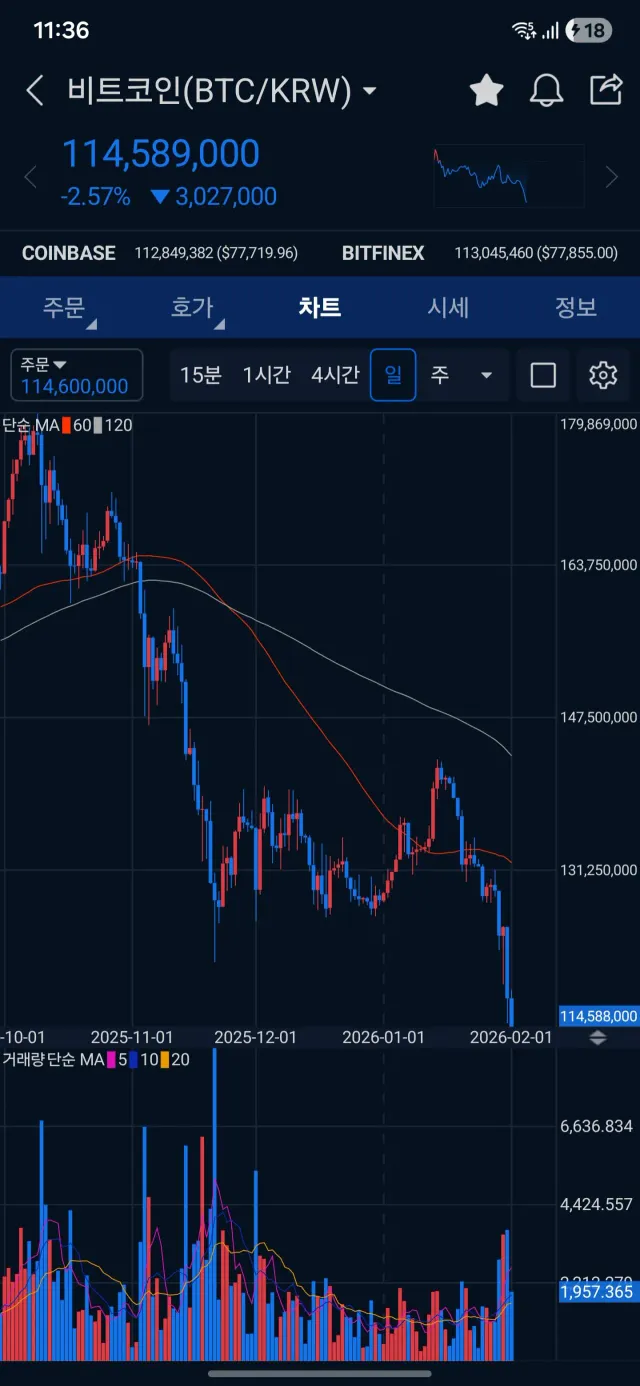
Task: Share this Bitcoin chart
Action: [606, 91]
